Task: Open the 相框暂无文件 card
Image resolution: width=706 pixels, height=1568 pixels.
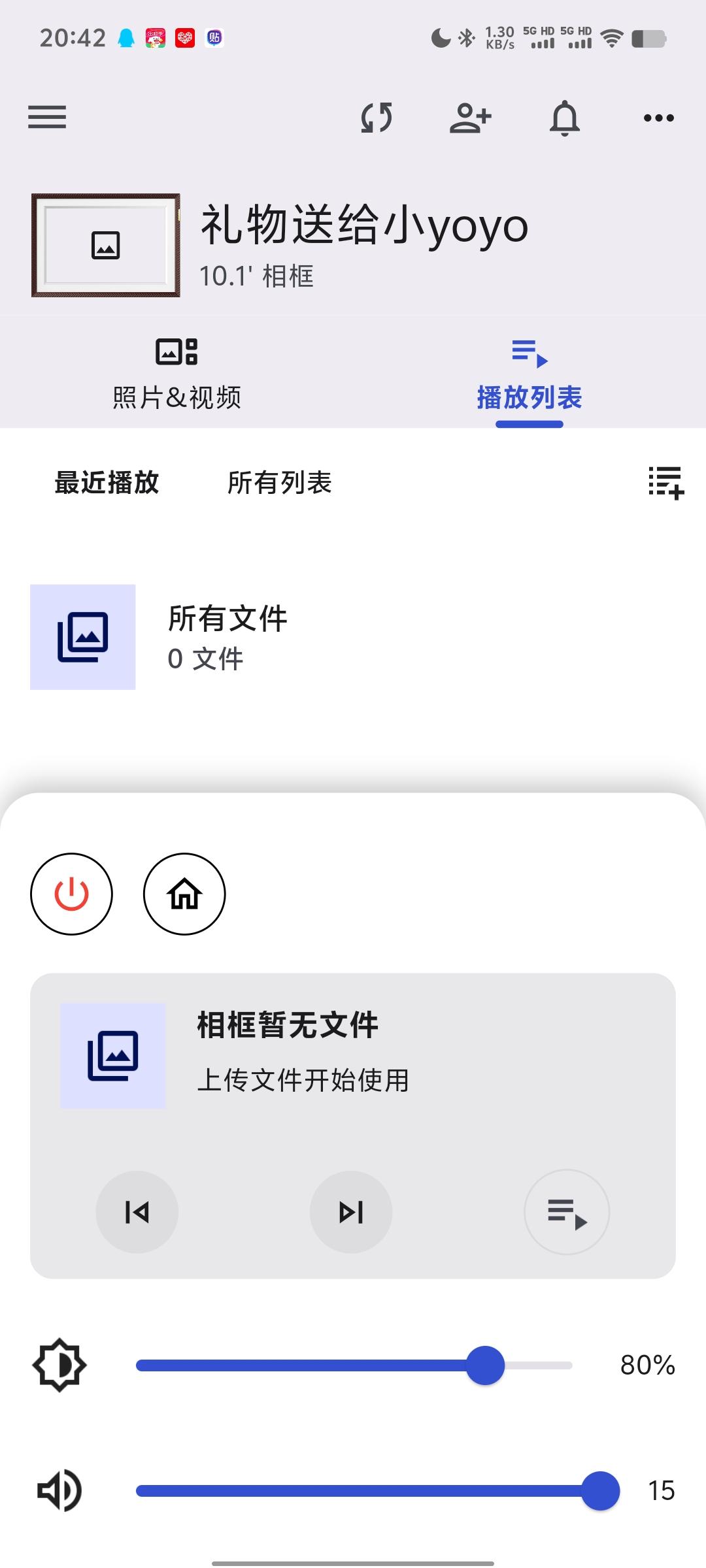Action: click(x=353, y=1056)
